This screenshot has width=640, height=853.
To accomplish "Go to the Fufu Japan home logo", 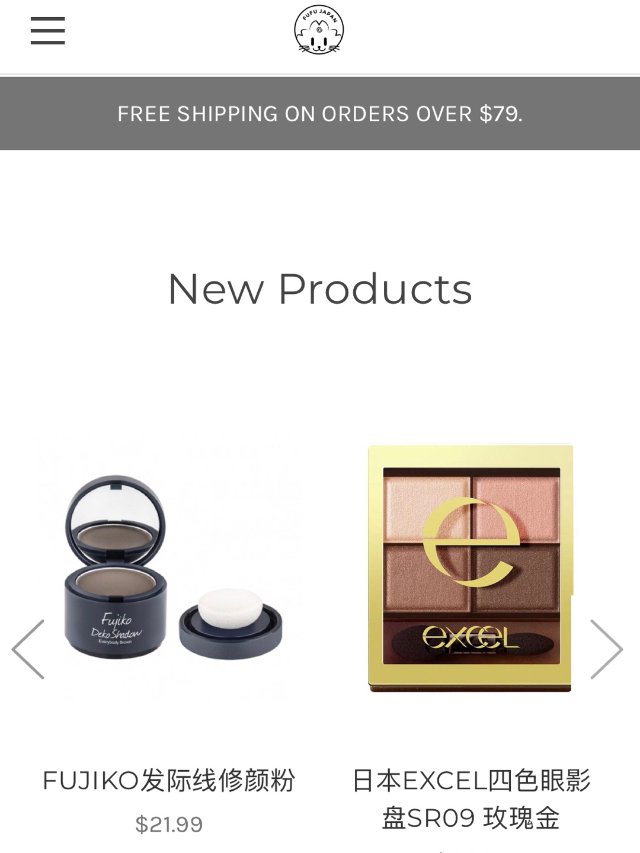I will point(319,30).
